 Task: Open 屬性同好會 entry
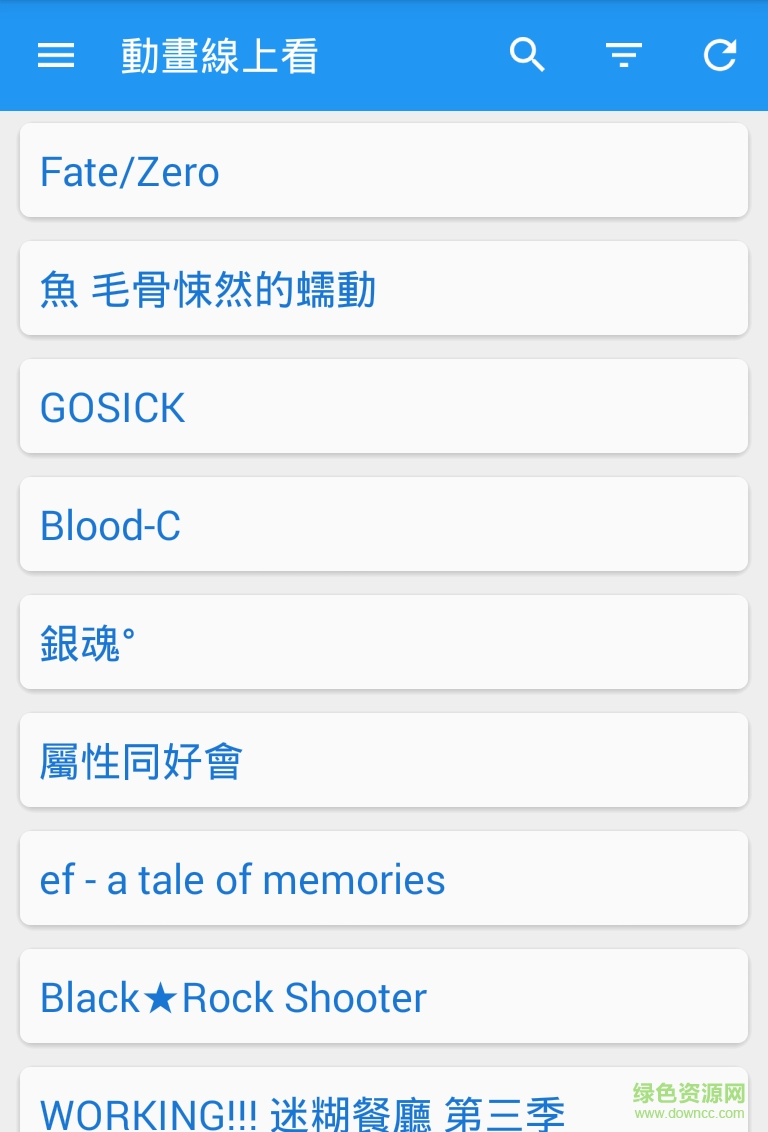coord(384,761)
